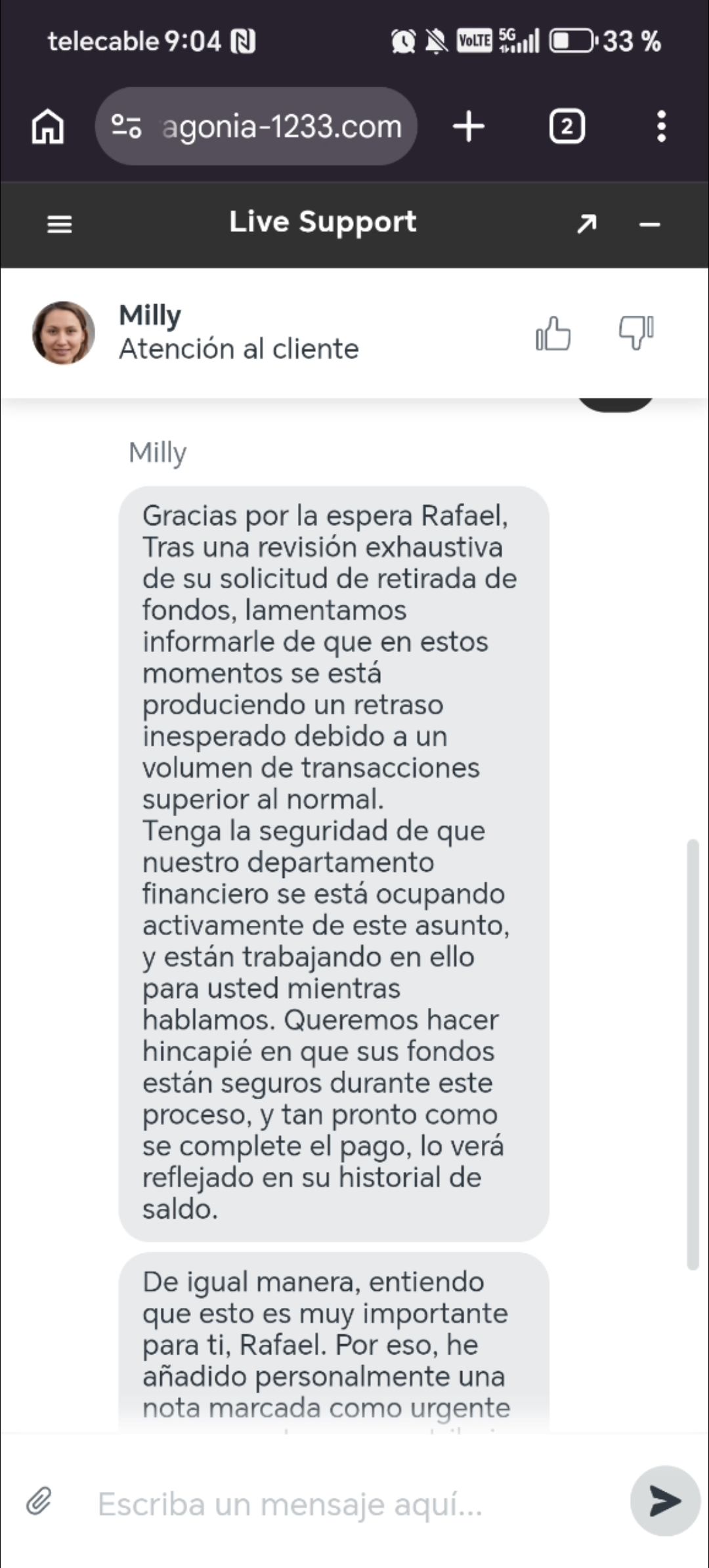
Task: Show the open tabs switcher
Action: pyautogui.click(x=567, y=126)
